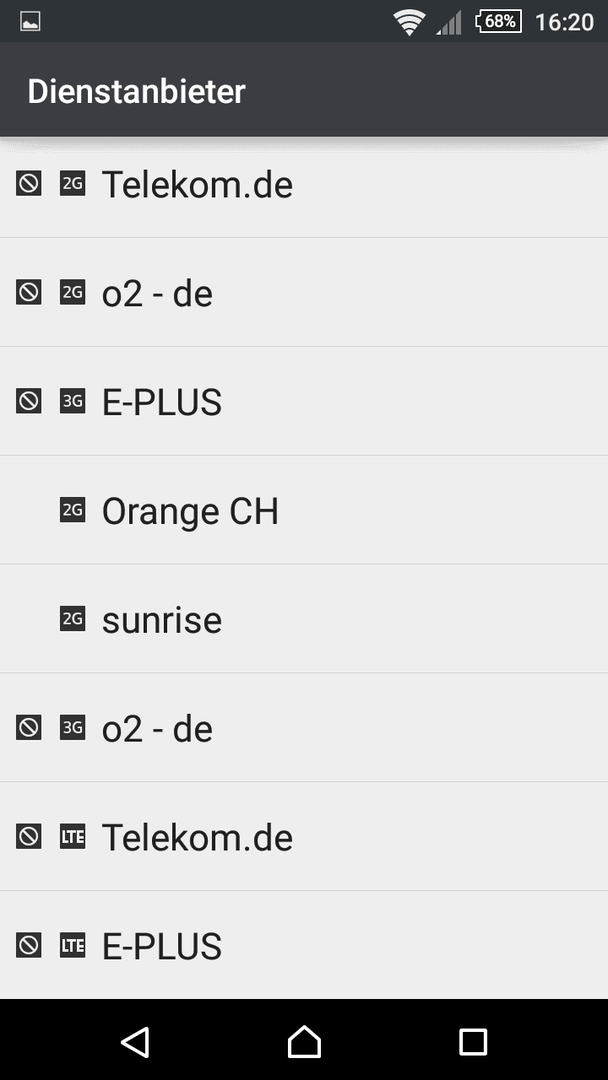
Task: Go back using the navigation bar
Action: point(135,1041)
